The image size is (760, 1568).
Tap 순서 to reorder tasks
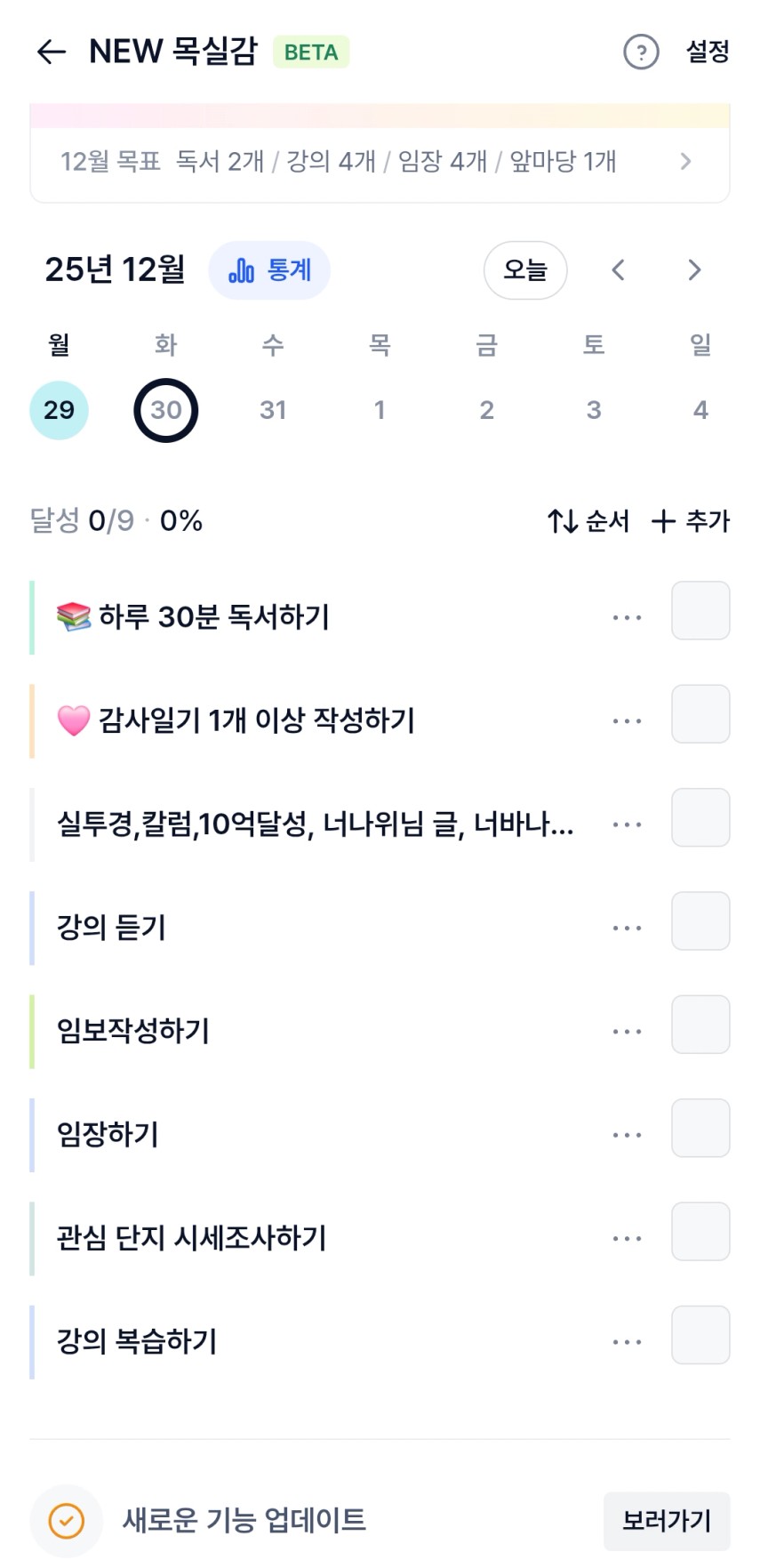coord(588,521)
